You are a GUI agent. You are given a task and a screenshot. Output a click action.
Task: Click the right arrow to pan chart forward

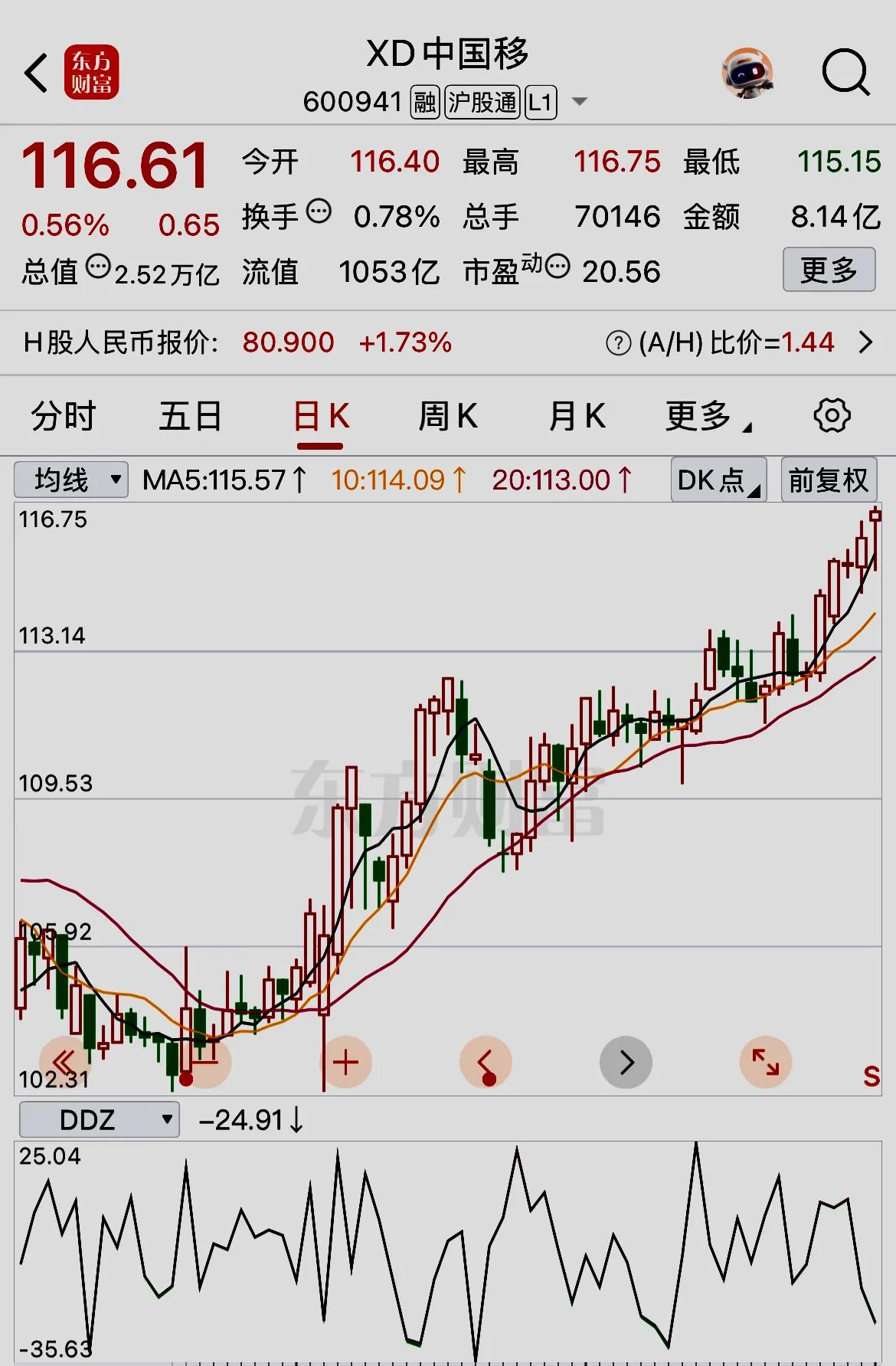click(626, 1063)
